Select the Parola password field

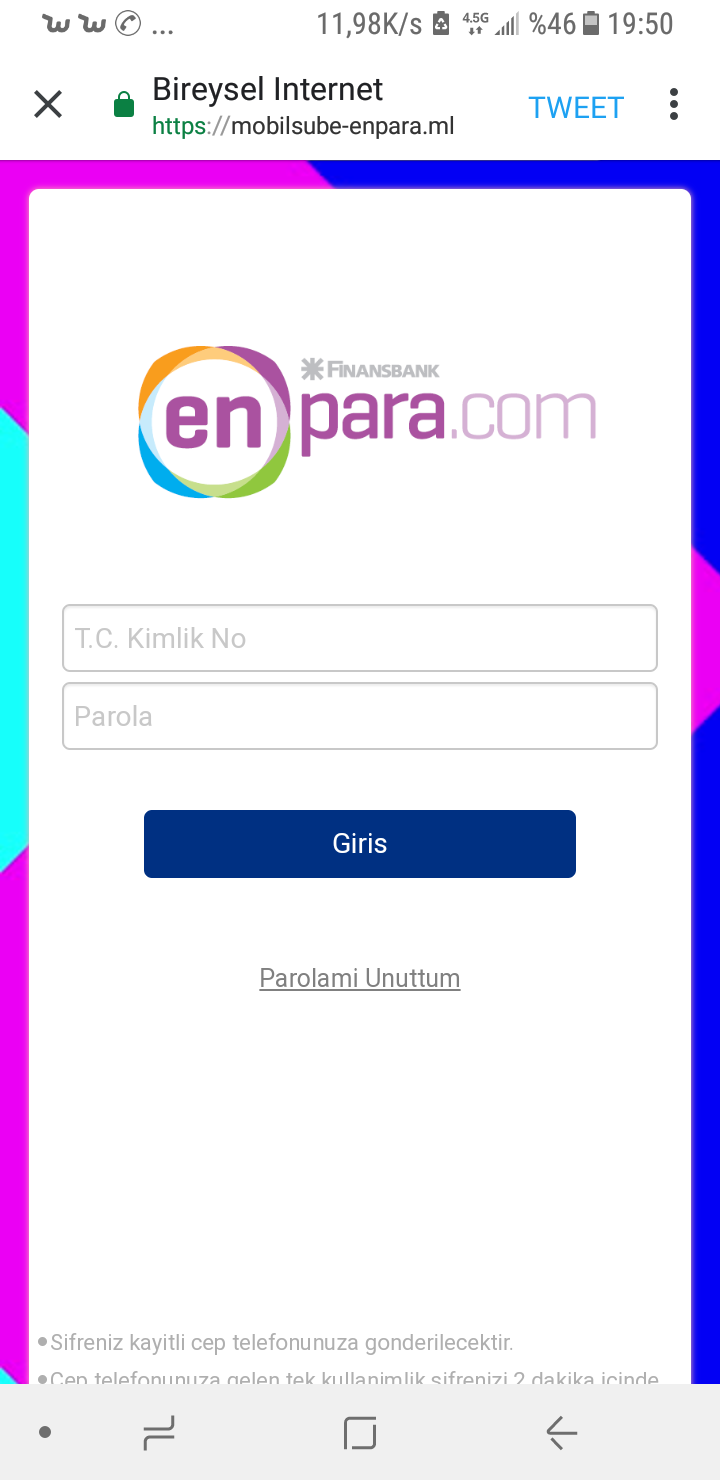point(360,716)
